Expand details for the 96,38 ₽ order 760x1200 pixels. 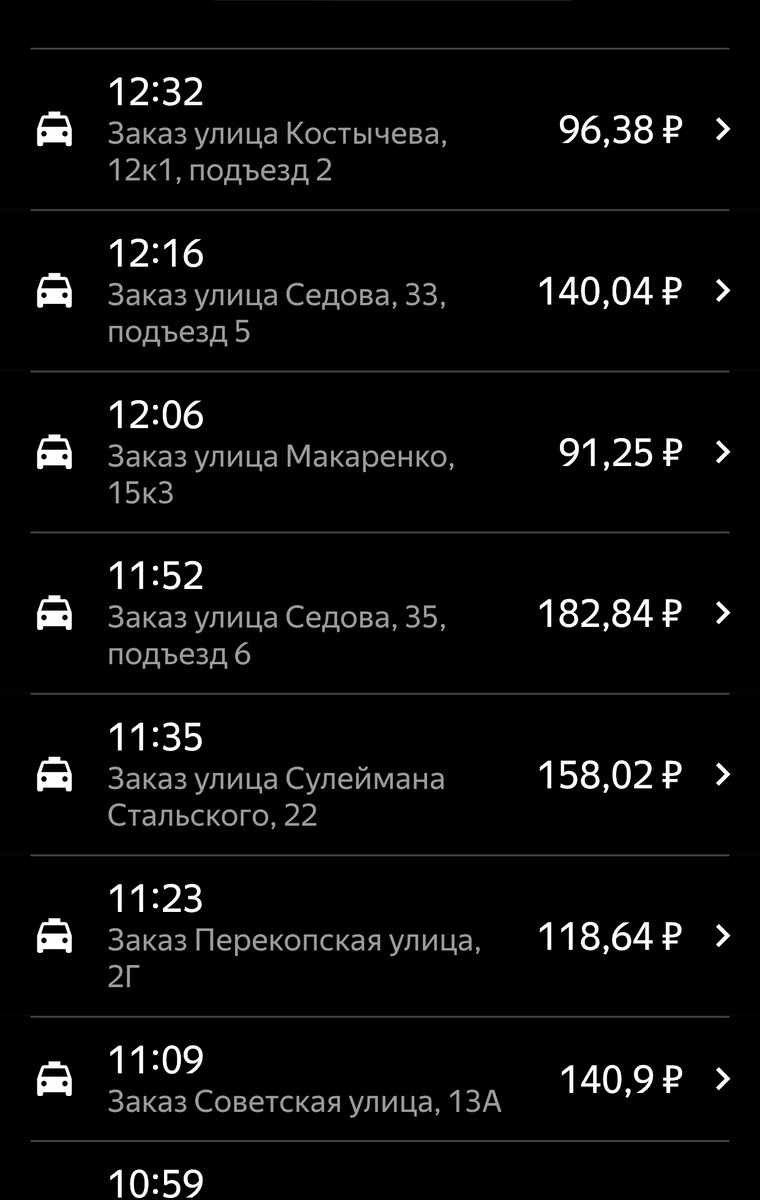pos(722,128)
